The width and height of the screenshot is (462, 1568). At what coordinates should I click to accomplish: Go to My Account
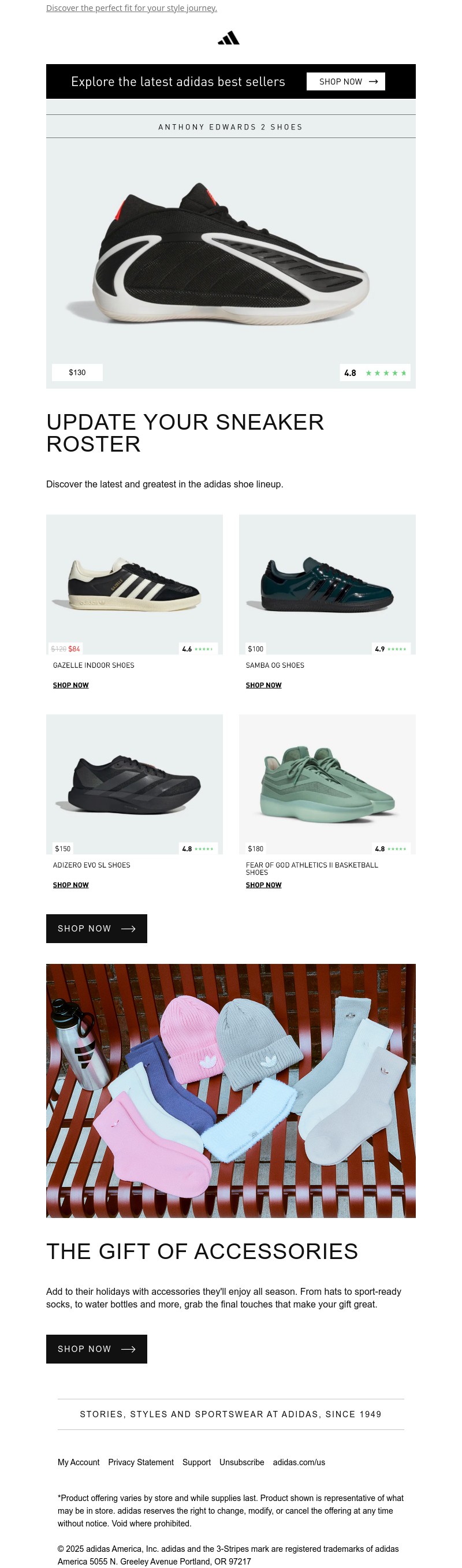click(79, 1462)
